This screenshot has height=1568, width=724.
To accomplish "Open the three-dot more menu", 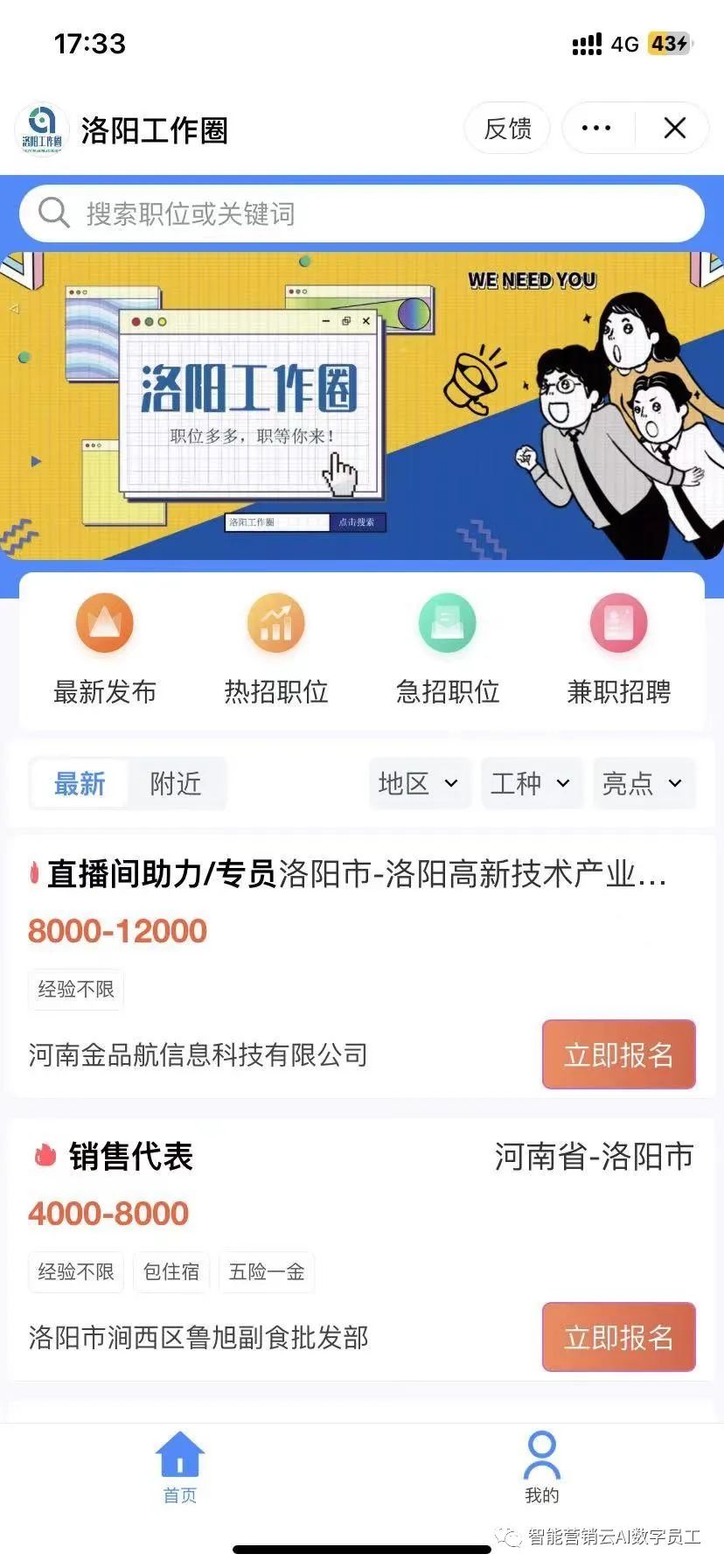I will click(x=596, y=129).
